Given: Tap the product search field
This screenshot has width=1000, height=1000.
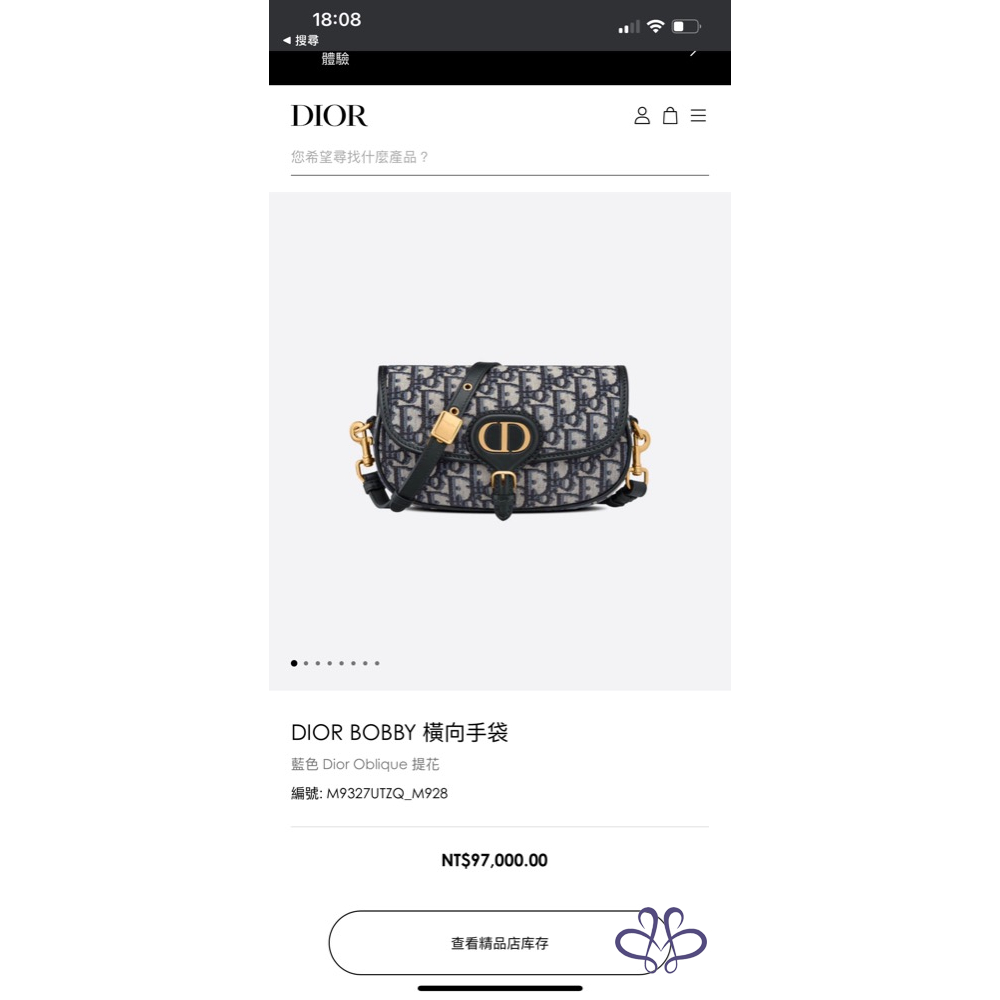Looking at the screenshot, I should 499,157.
